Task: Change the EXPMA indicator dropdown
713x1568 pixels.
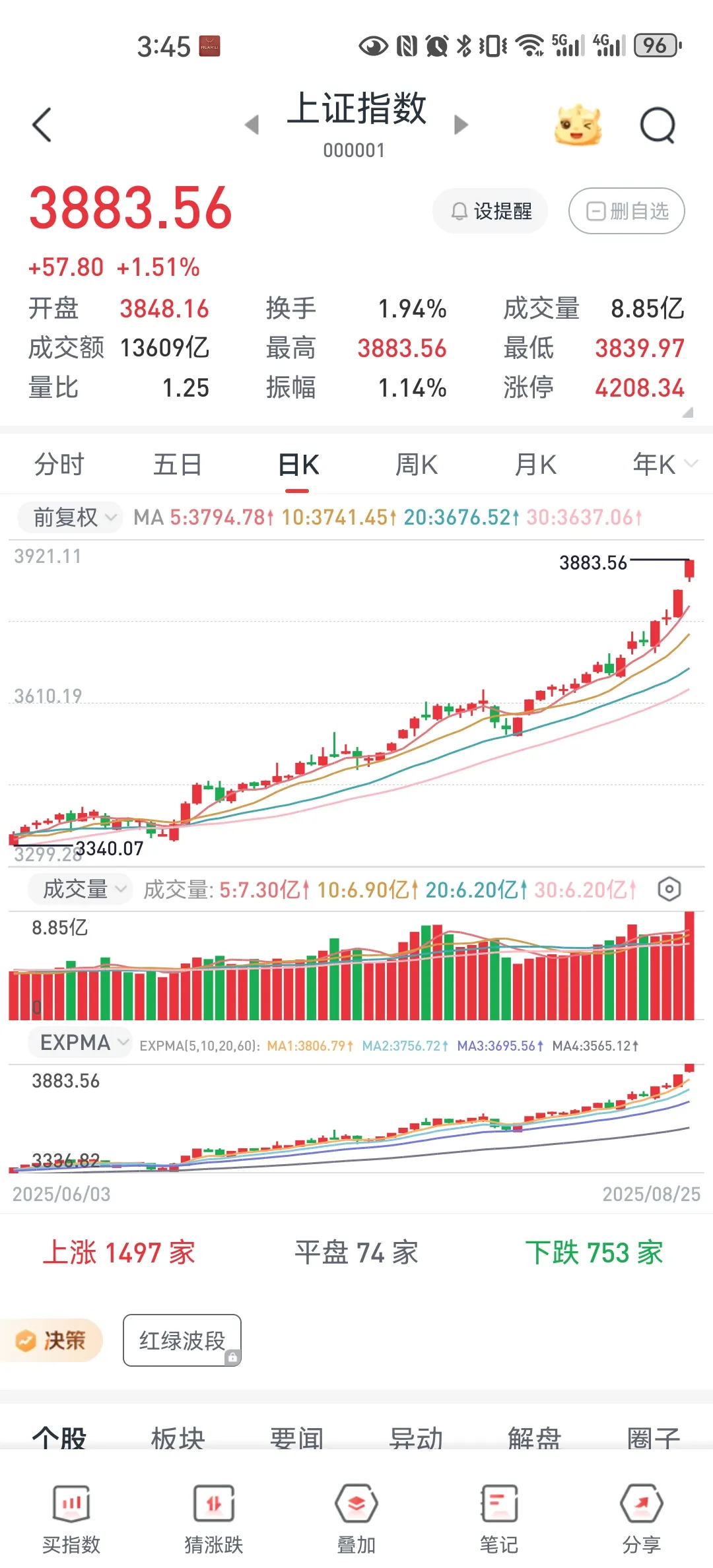Action: coord(81,1043)
